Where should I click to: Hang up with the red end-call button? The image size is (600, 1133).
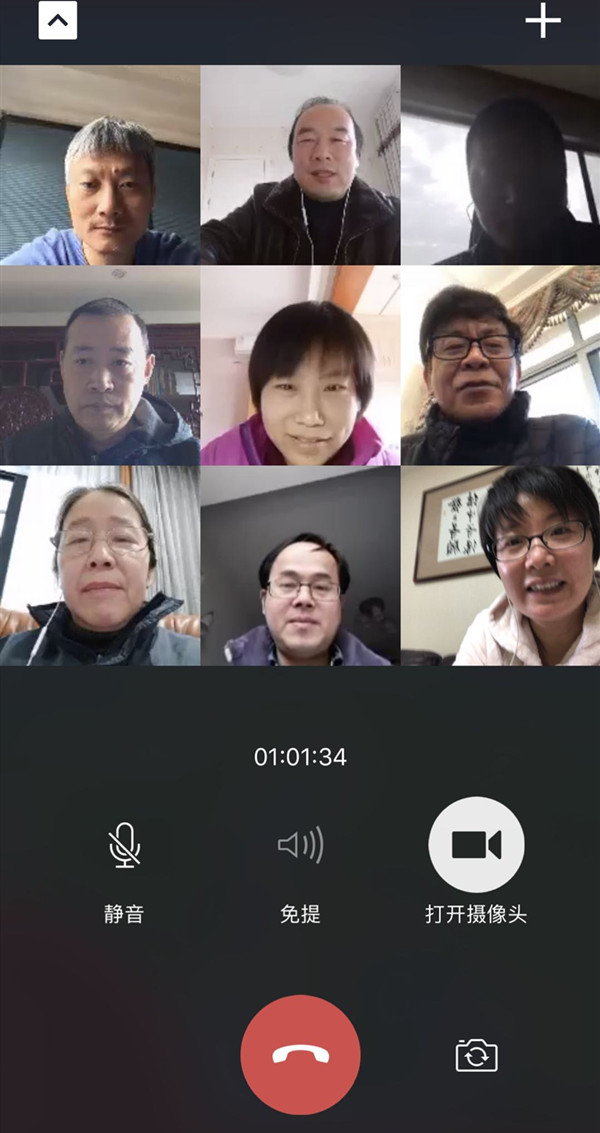[x=300, y=1054]
